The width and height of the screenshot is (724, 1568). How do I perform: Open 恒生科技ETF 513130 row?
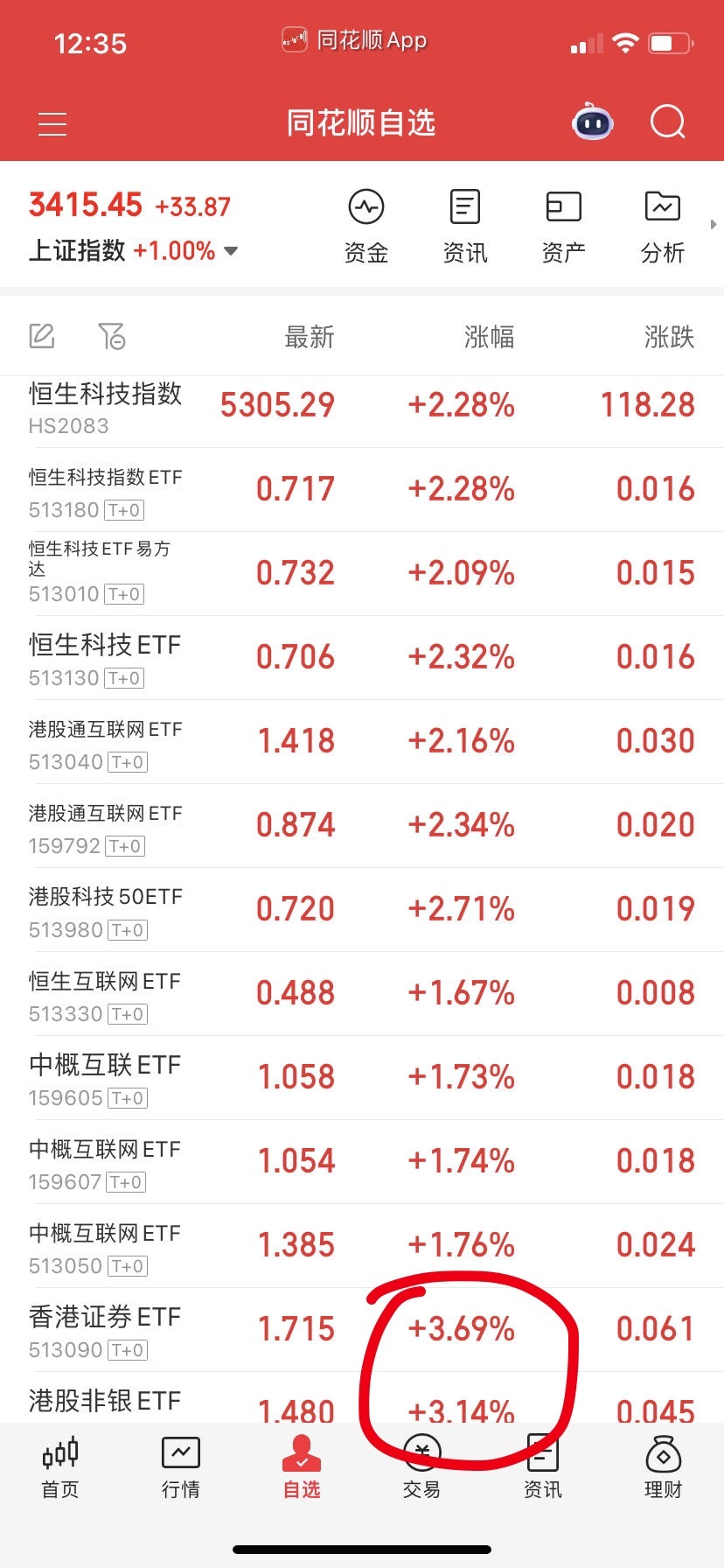point(362,658)
